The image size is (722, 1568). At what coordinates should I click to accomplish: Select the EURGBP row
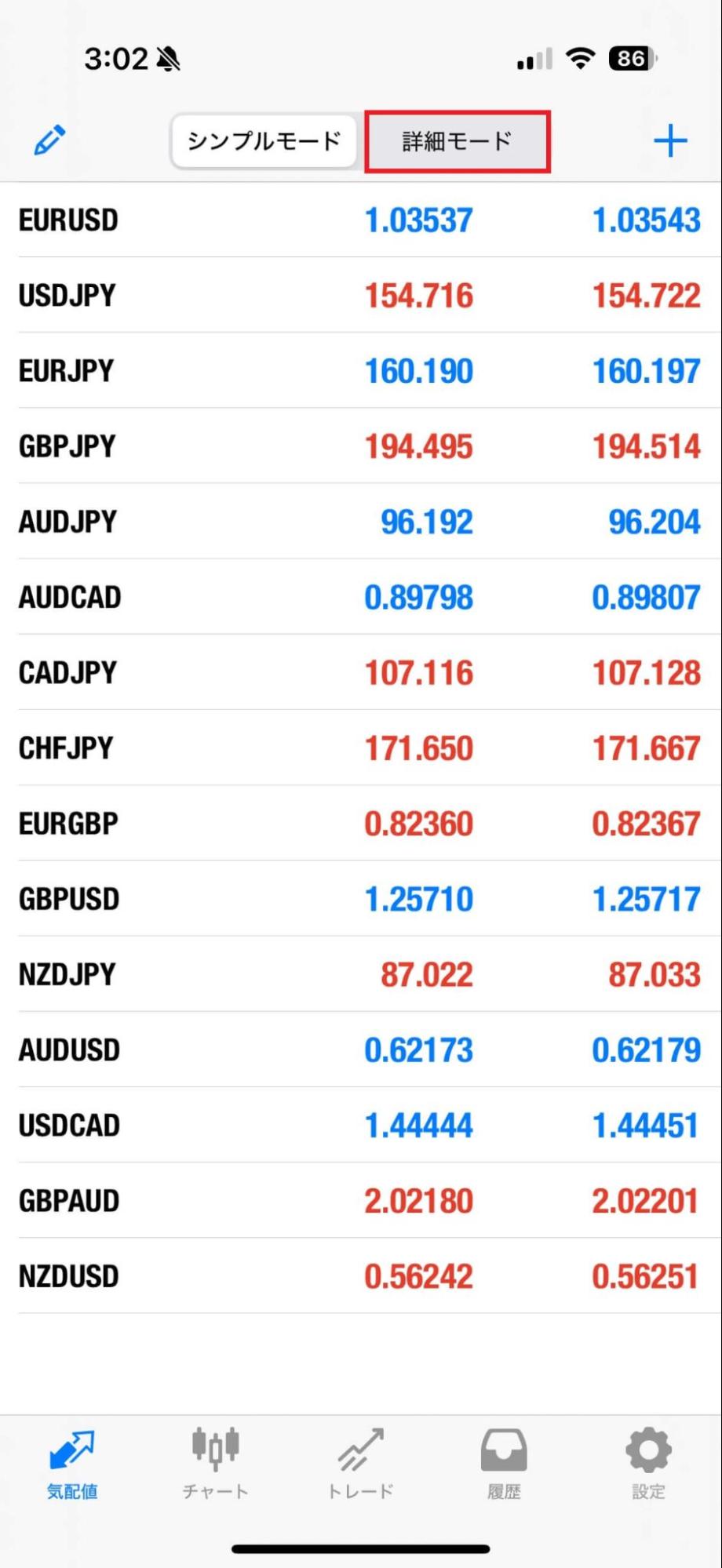tap(361, 823)
